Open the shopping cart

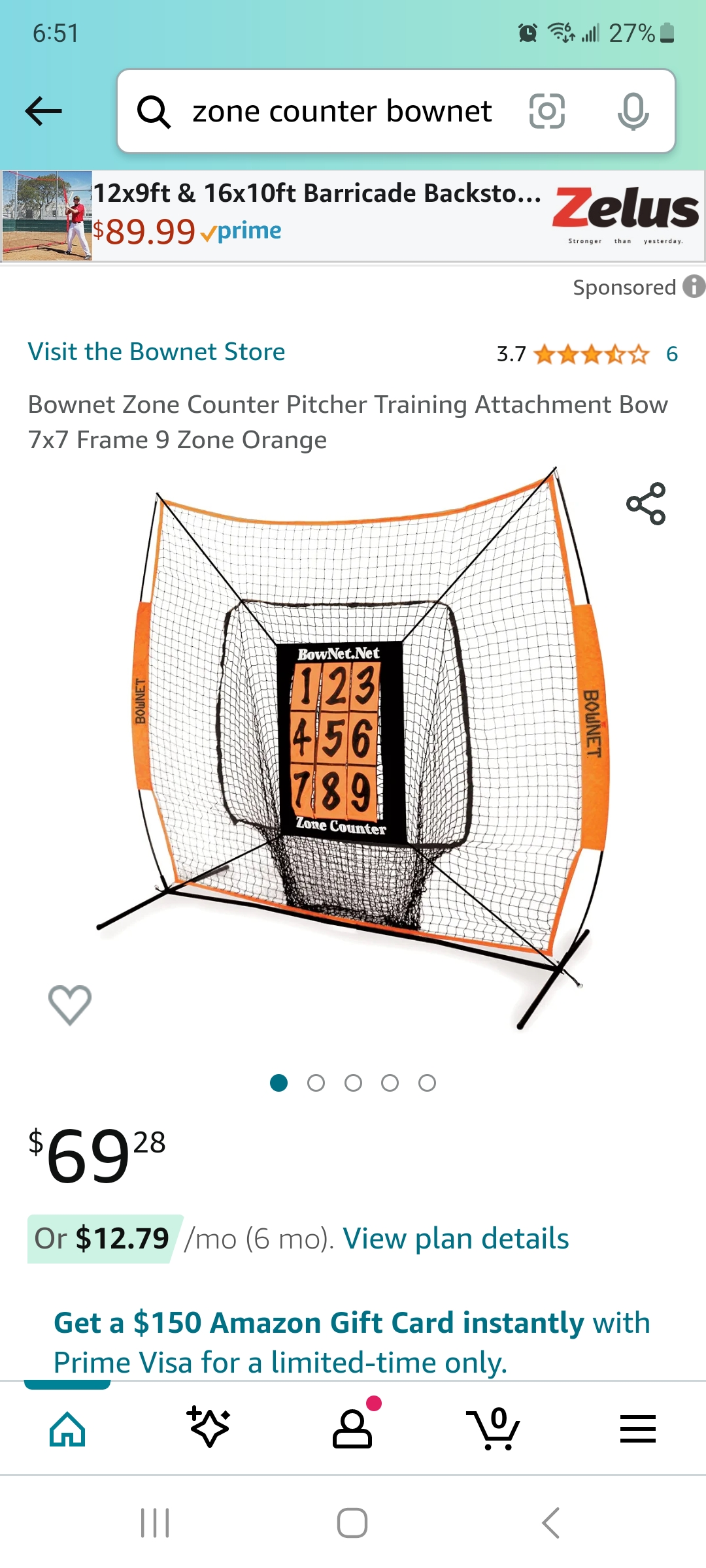494,1428
